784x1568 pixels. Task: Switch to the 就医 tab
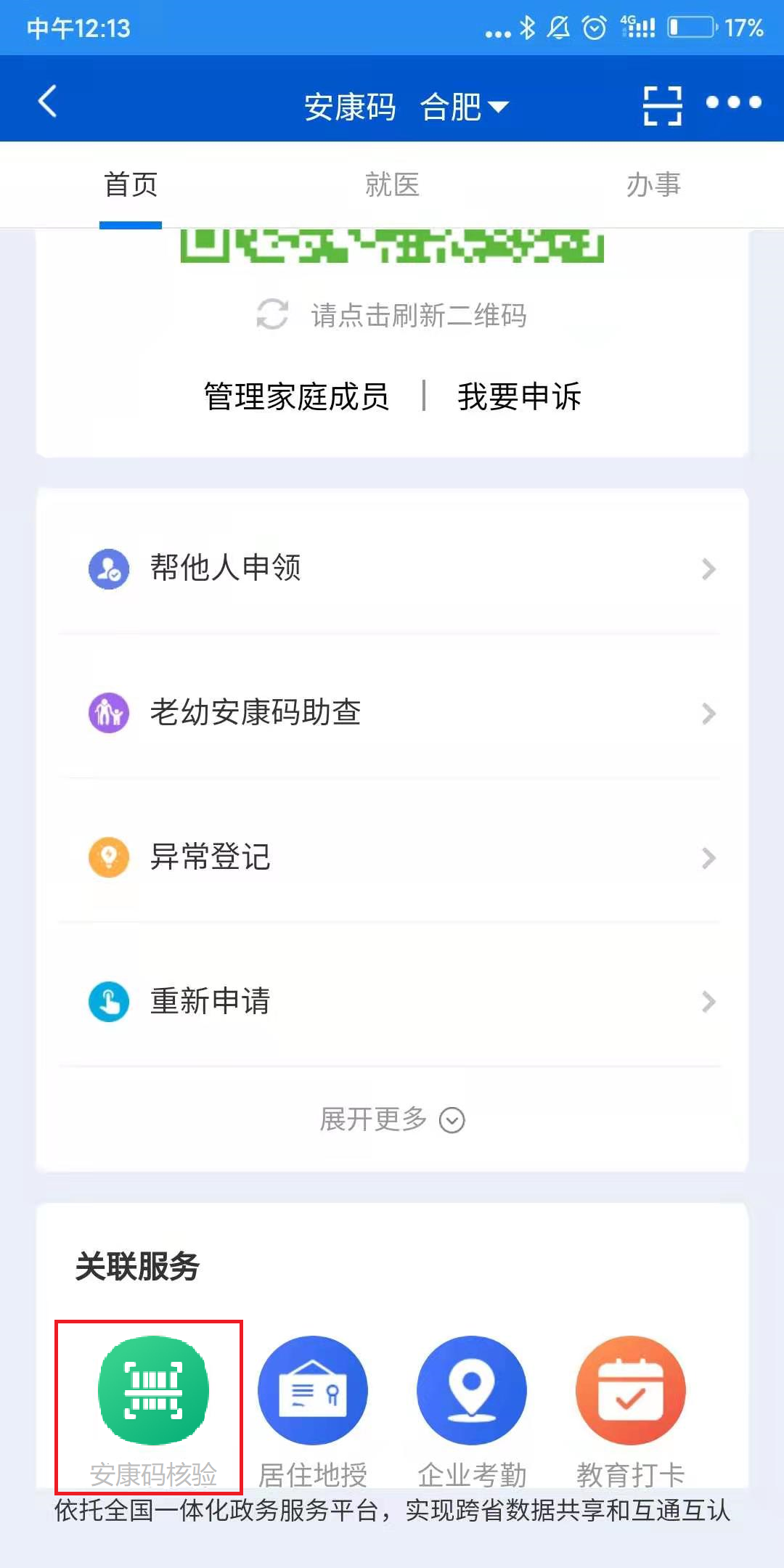coord(392,185)
